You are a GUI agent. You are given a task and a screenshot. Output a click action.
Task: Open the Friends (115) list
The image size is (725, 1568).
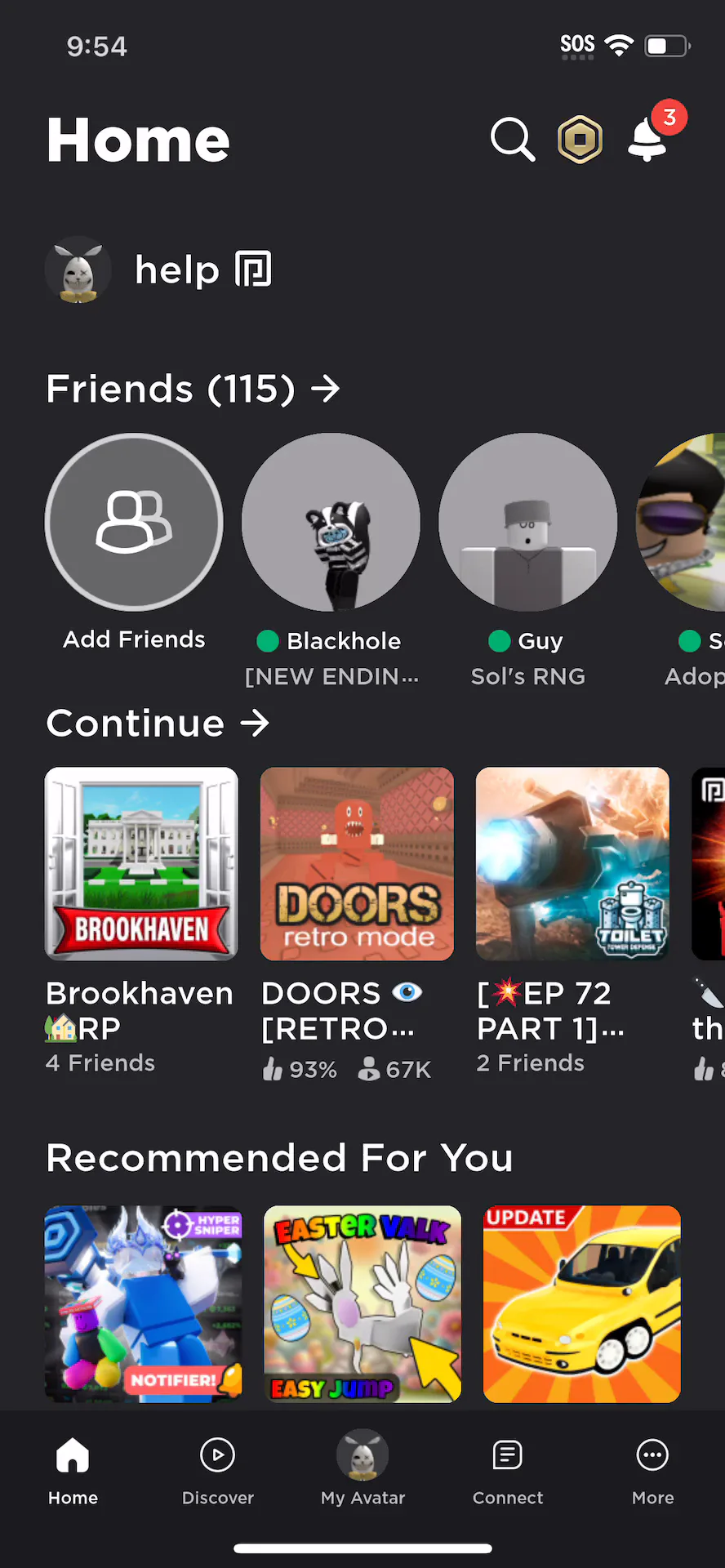click(x=193, y=389)
